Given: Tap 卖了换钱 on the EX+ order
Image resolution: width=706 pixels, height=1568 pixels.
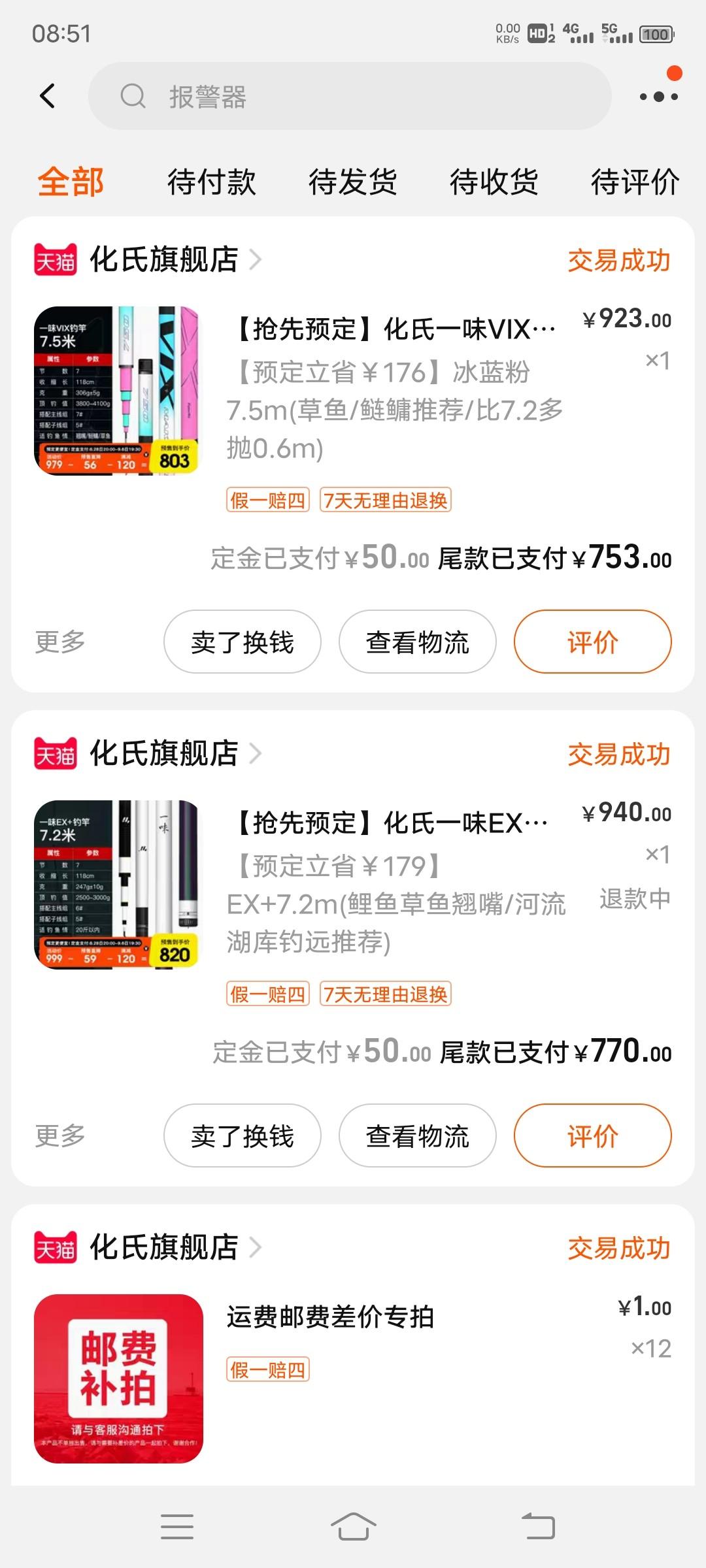Looking at the screenshot, I should pos(243,1135).
